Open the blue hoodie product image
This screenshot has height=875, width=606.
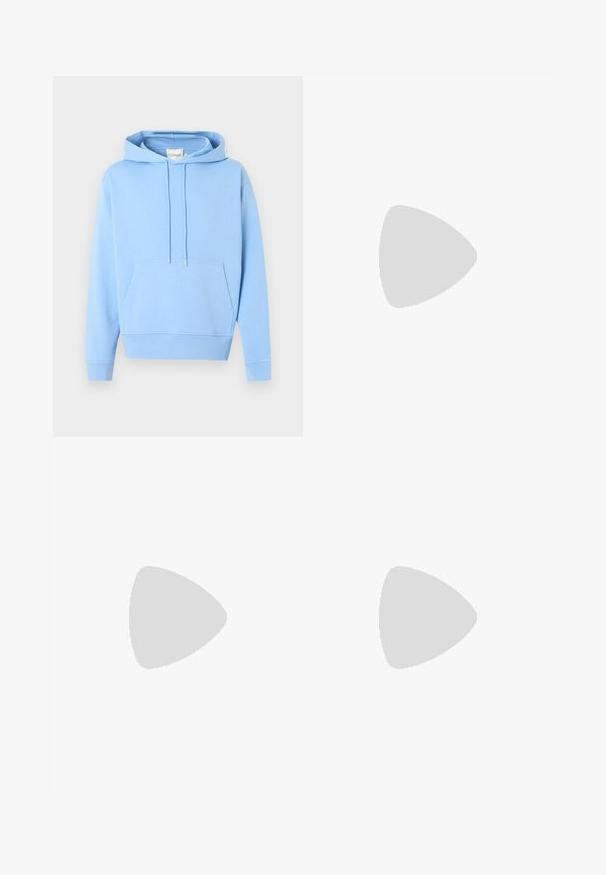point(178,256)
